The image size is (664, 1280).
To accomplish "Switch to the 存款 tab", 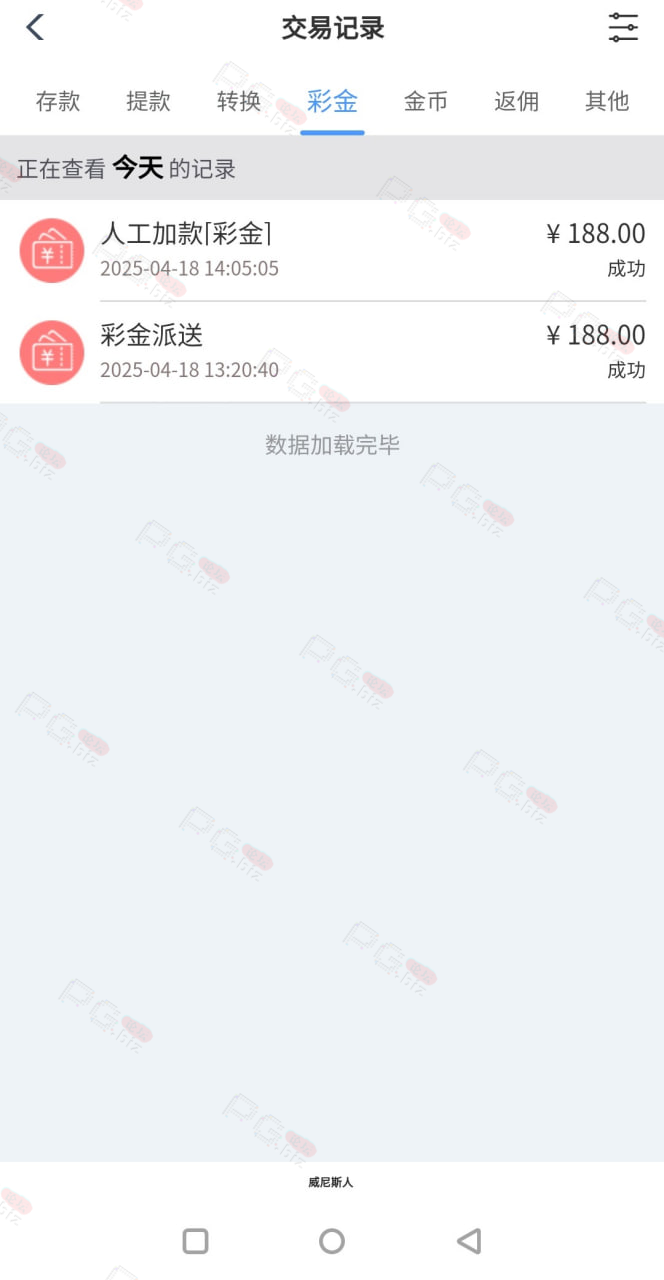I will [58, 101].
